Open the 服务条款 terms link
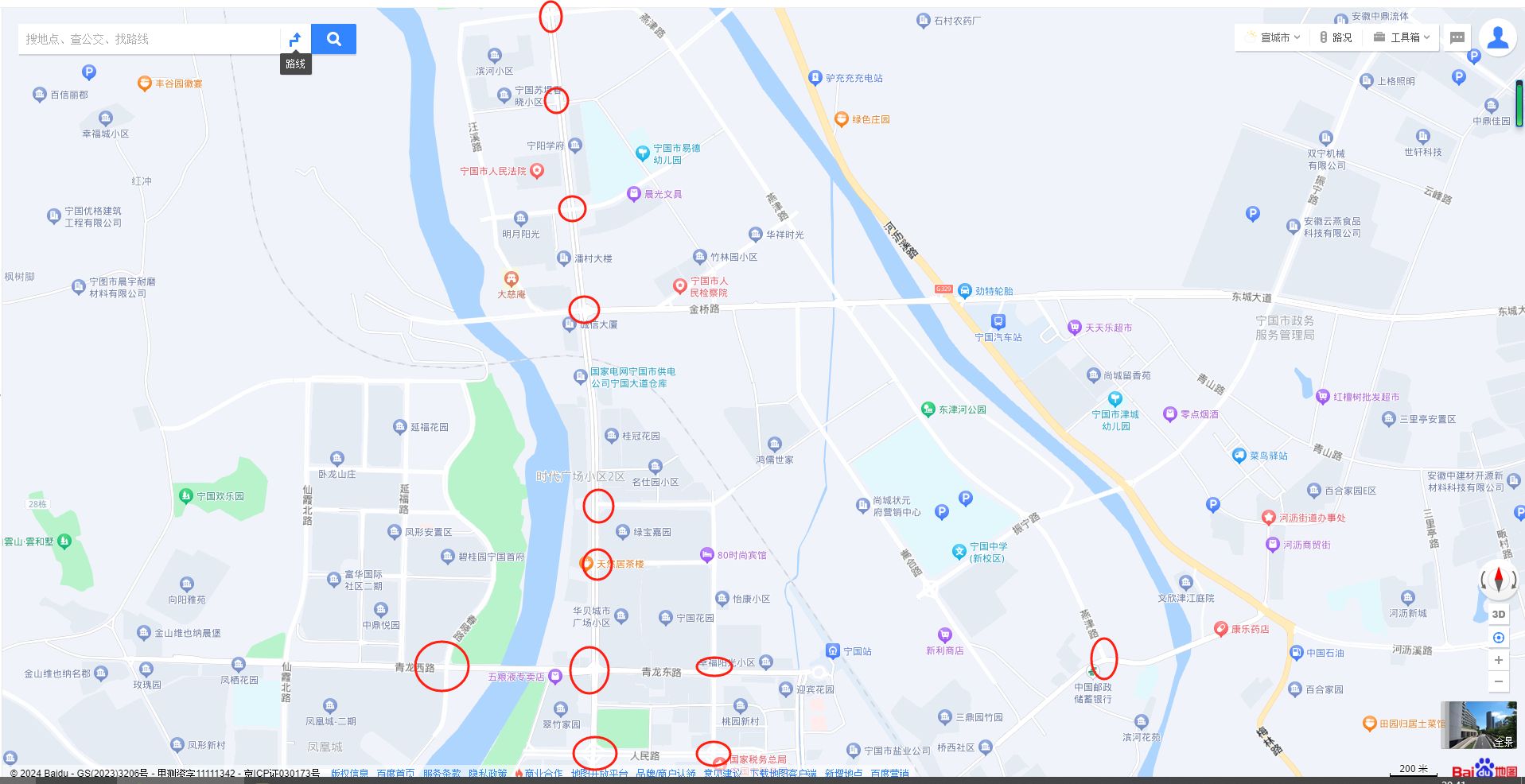Image resolution: width=1525 pixels, height=784 pixels. click(x=442, y=774)
